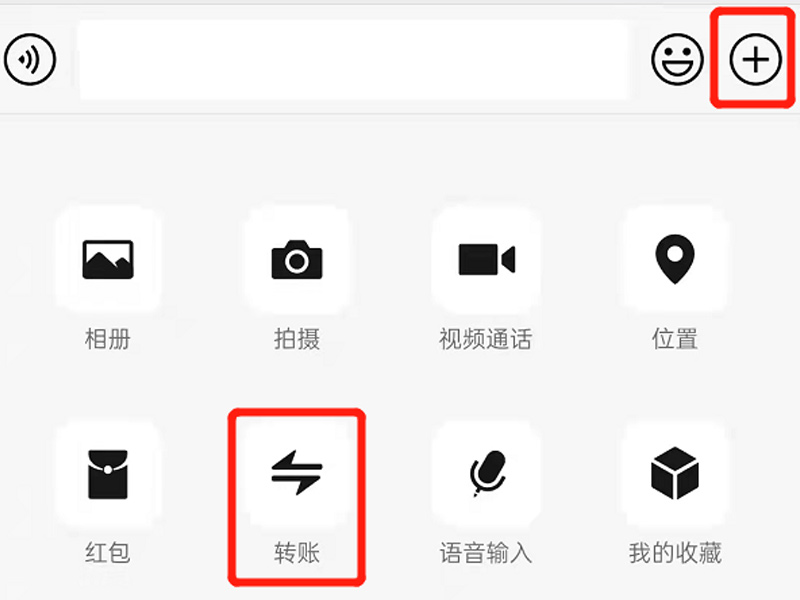This screenshot has height=600, width=800.
Task: Open 拍摄 camera option
Action: [x=297, y=260]
